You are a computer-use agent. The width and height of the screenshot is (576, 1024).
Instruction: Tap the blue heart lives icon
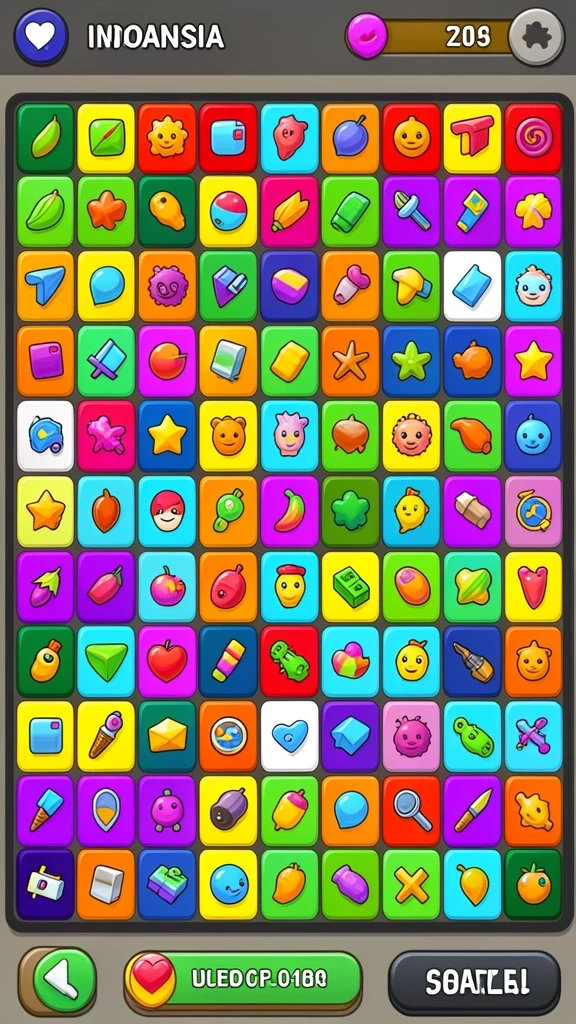click(x=40, y=36)
